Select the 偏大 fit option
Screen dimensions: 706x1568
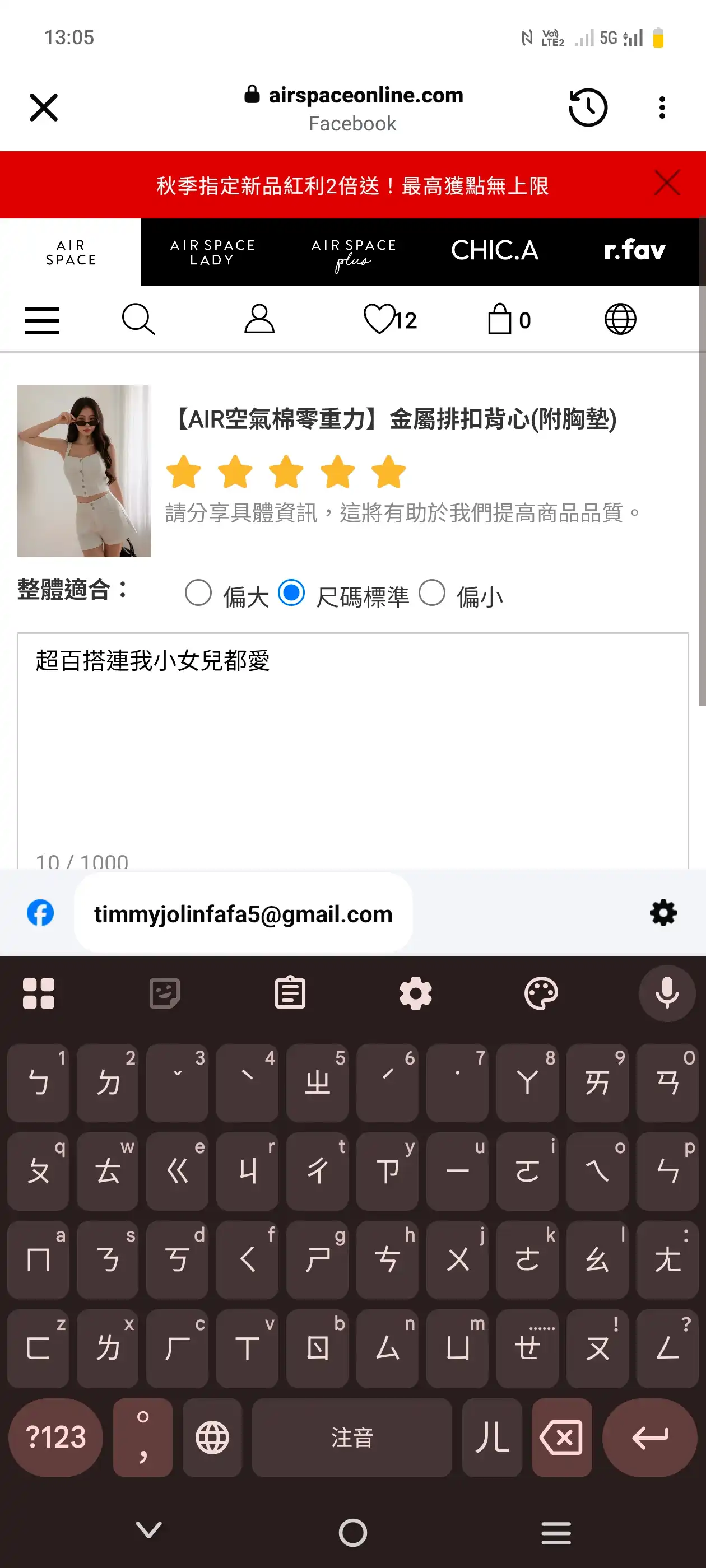198,593
